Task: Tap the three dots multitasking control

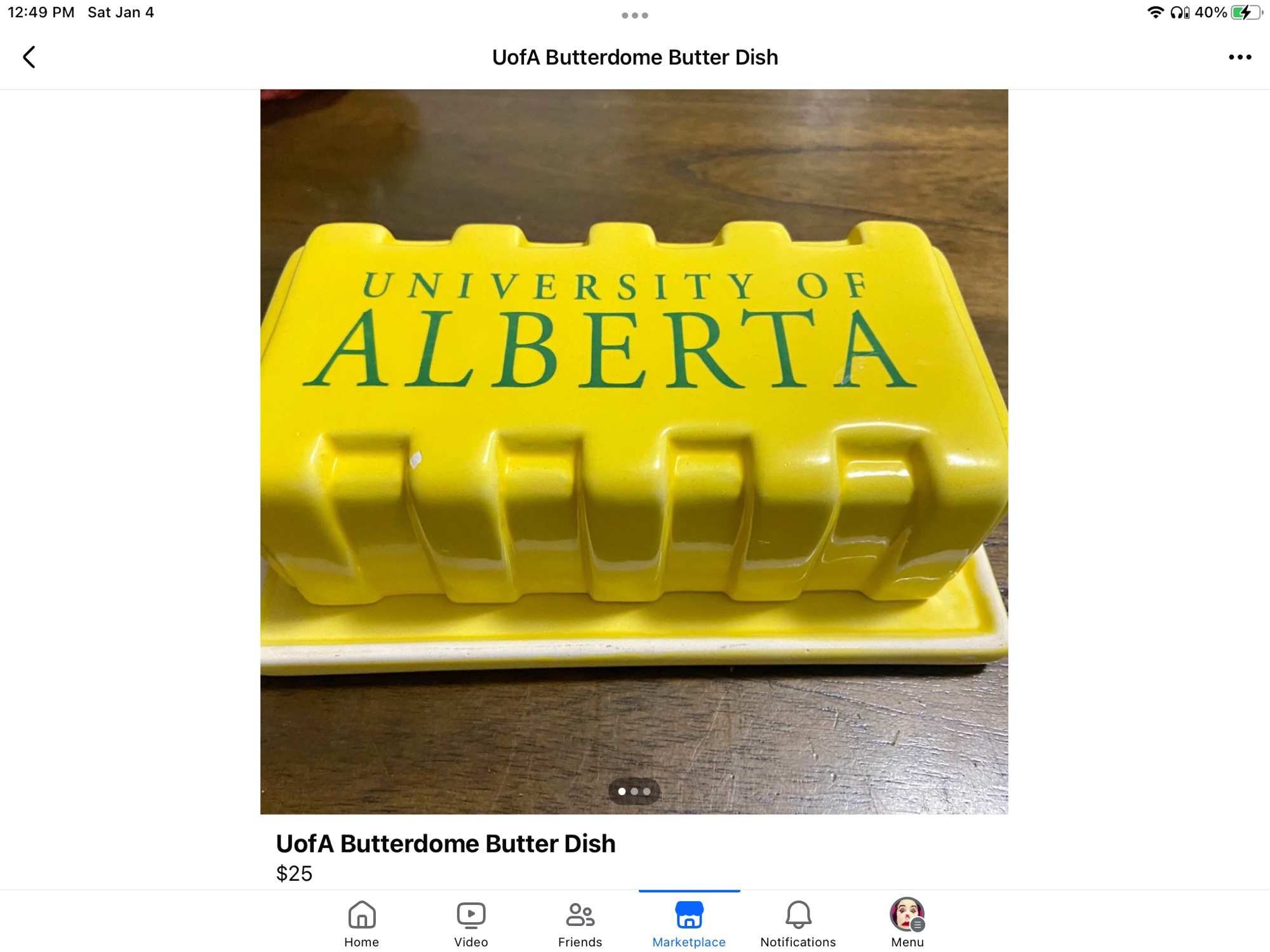Action: [634, 15]
